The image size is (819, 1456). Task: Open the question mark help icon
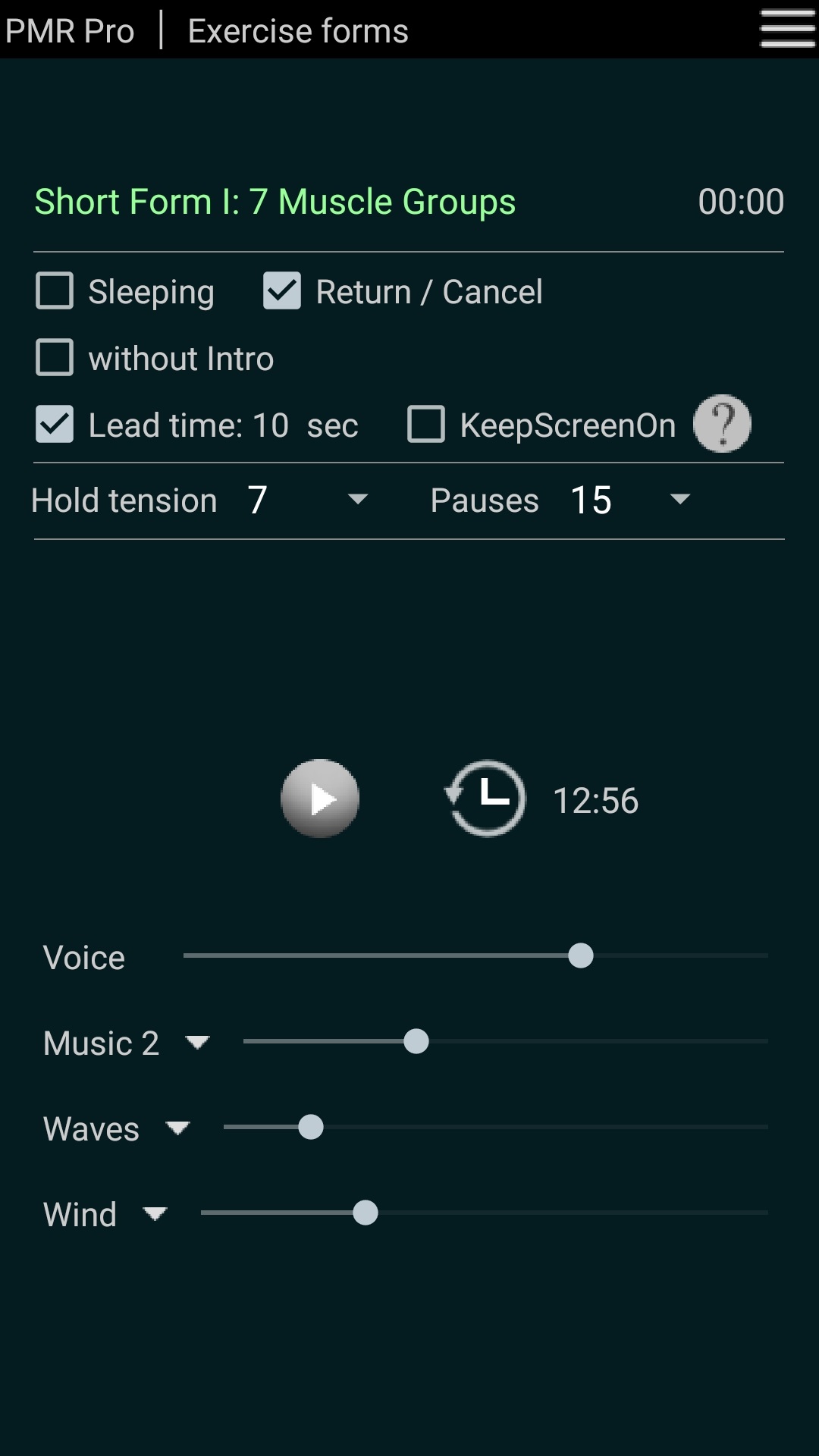[722, 424]
